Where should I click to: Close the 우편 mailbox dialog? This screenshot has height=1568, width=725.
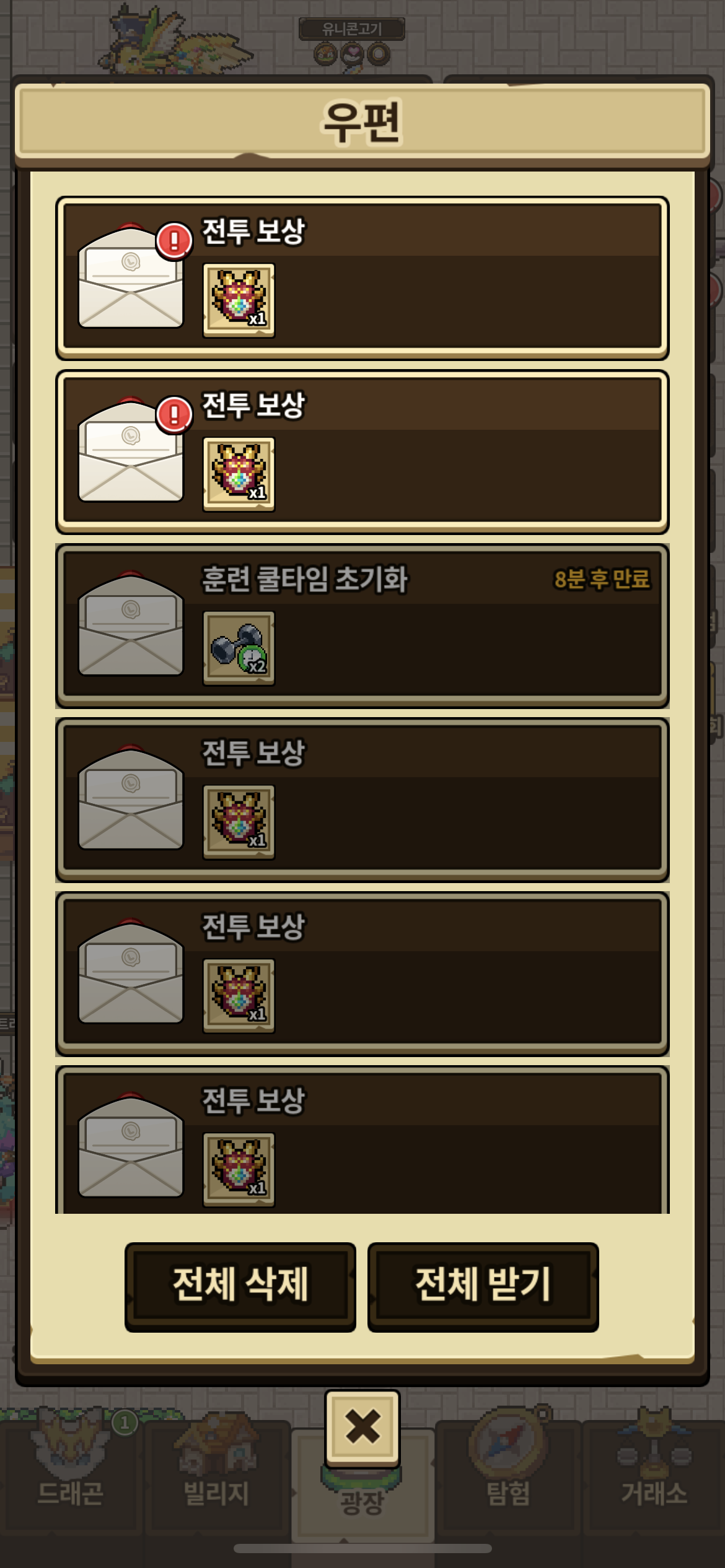[x=362, y=1427]
